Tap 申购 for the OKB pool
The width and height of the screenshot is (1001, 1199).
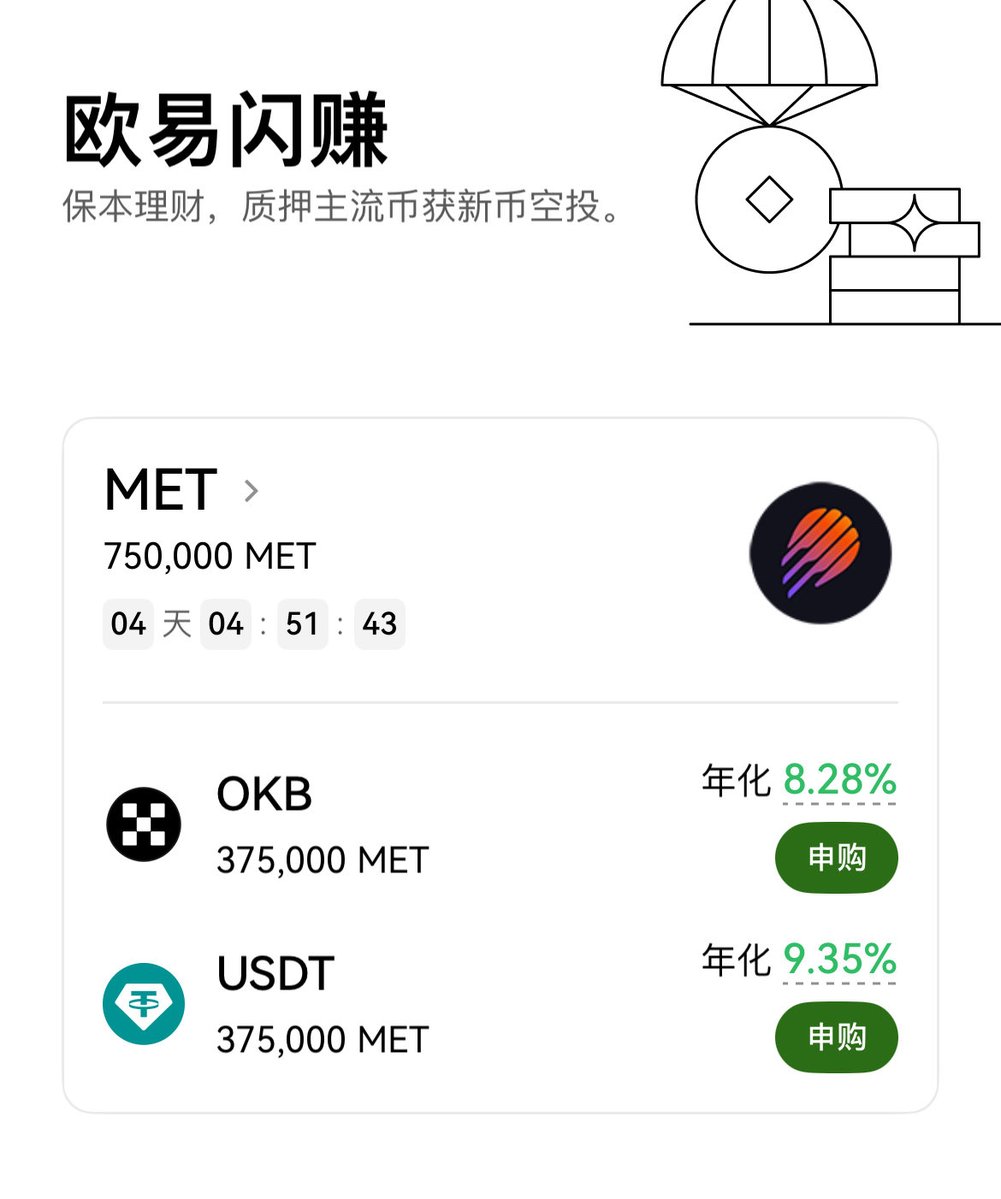836,858
